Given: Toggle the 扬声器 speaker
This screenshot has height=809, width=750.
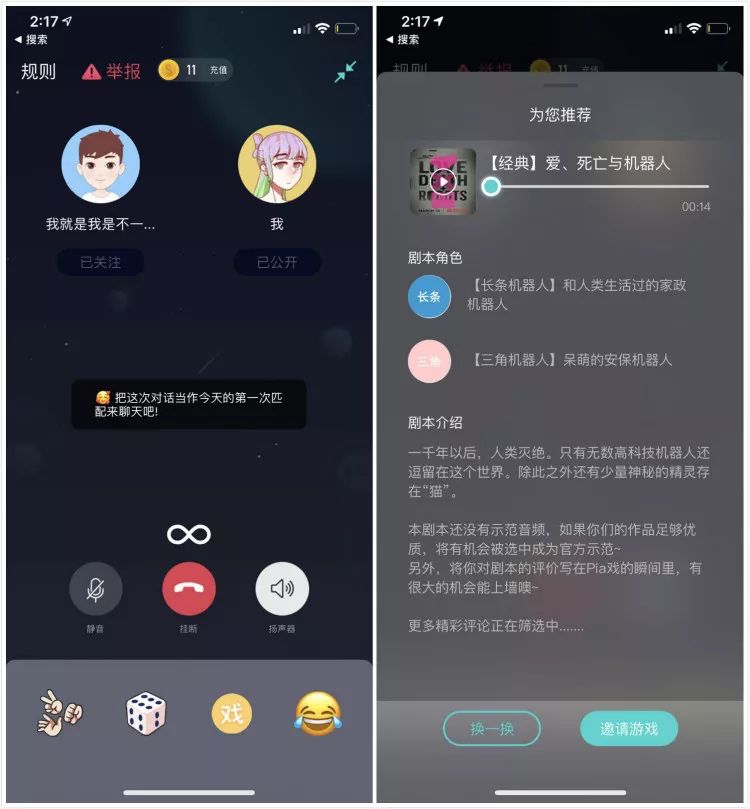Looking at the screenshot, I should tap(282, 589).
